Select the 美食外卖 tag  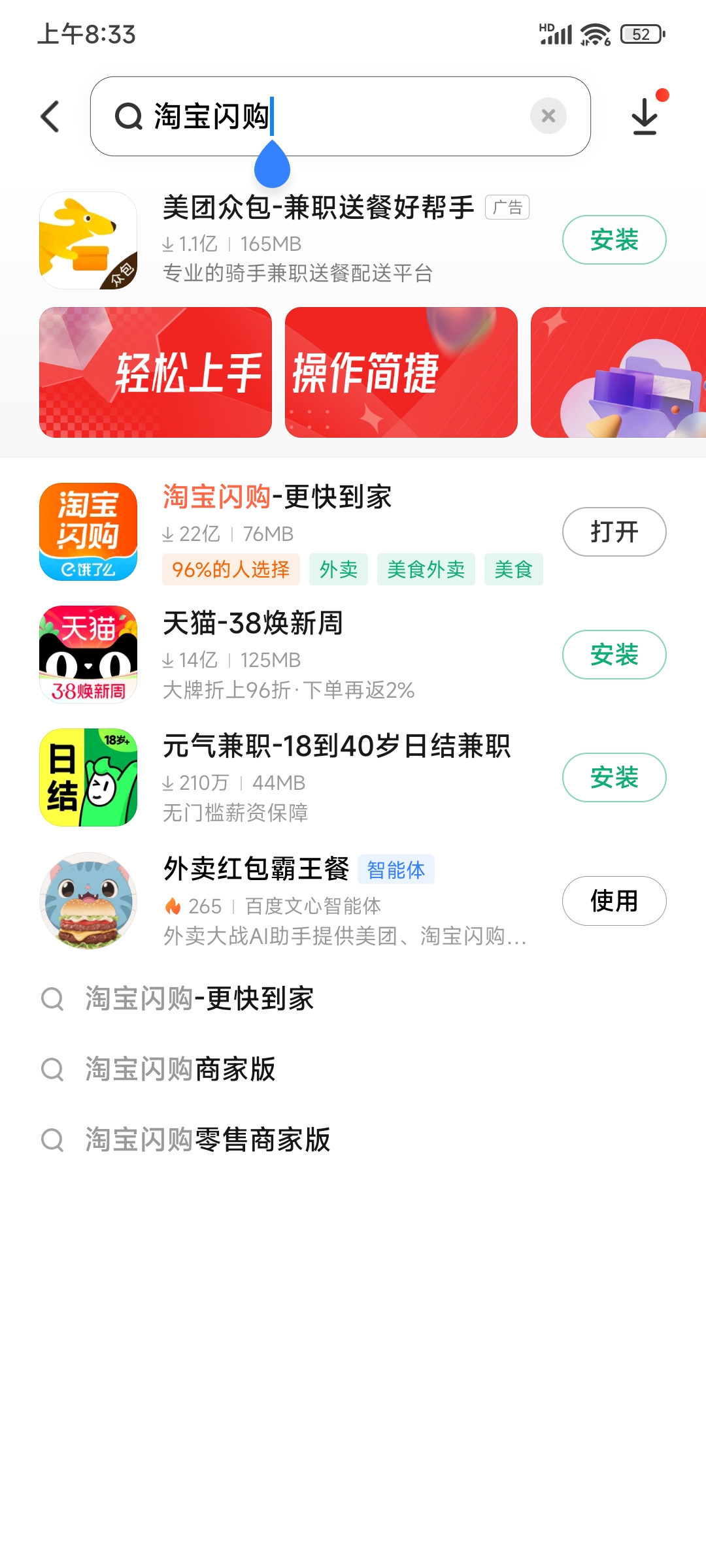coord(426,569)
